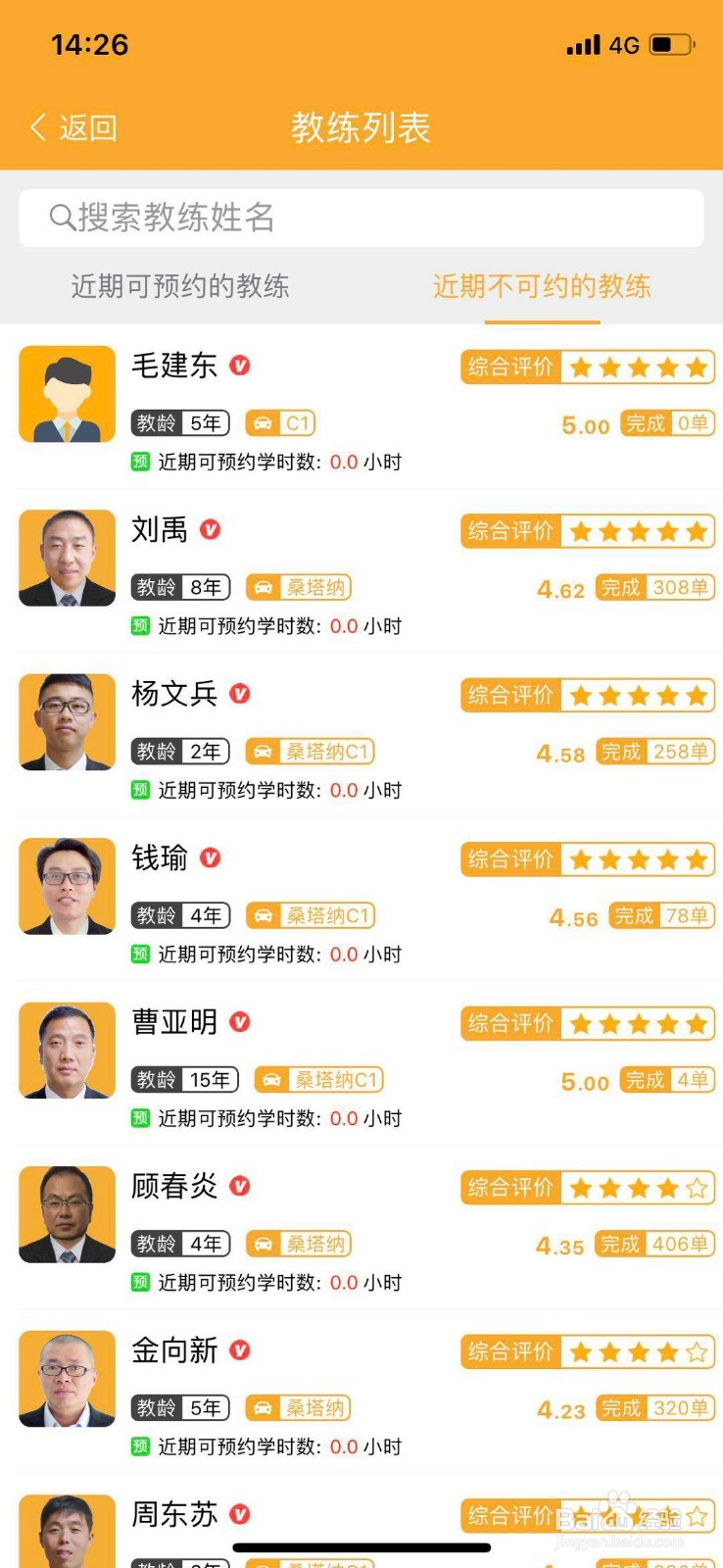Click 杨文兵's 综合评价 label
This screenshot has width=723, height=1568.
pyautogui.click(x=509, y=695)
